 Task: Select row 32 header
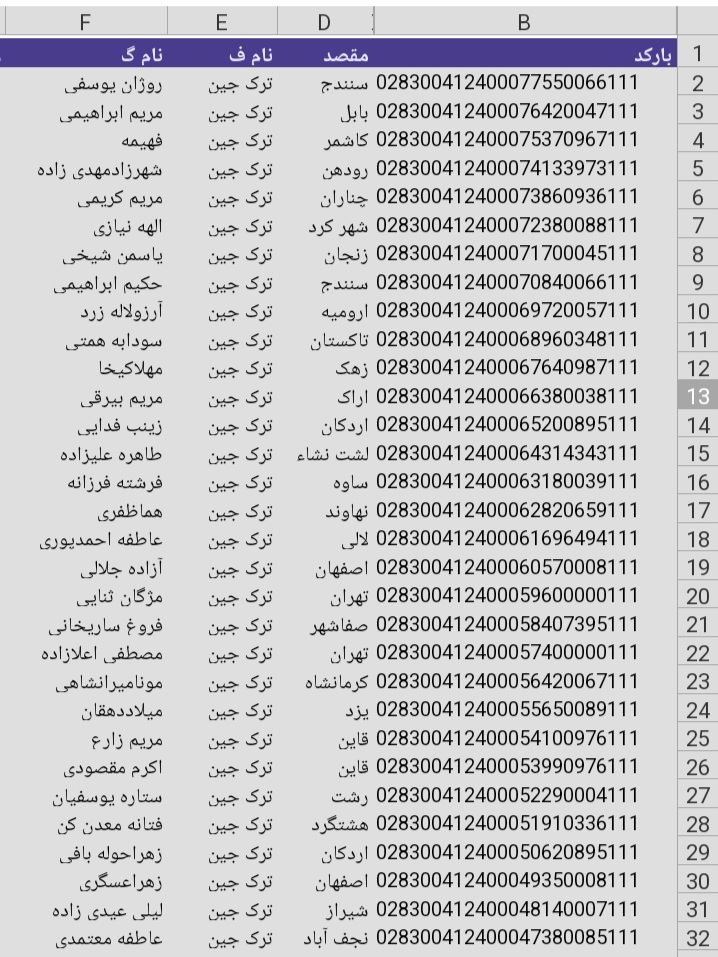click(698, 939)
